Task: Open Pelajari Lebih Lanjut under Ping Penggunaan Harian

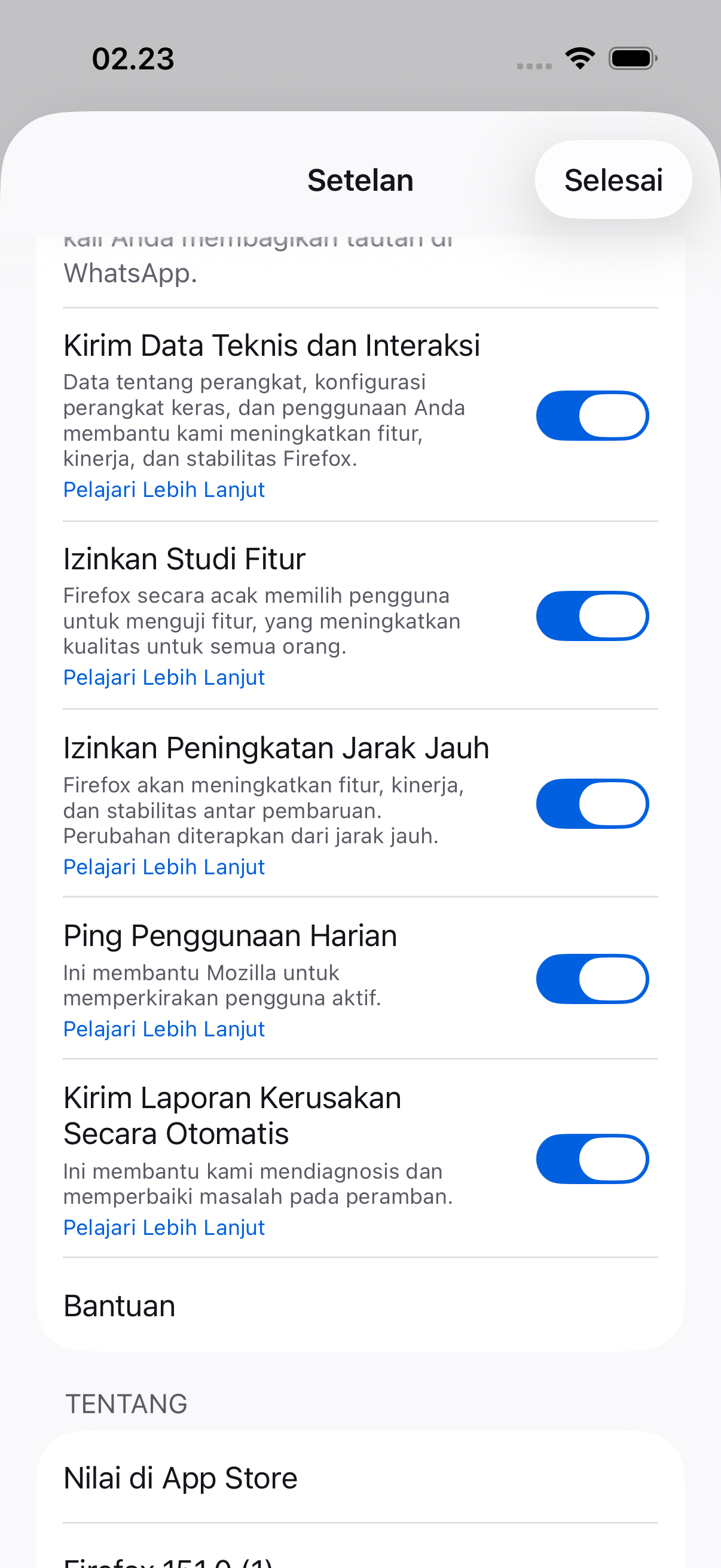Action: (x=164, y=1029)
